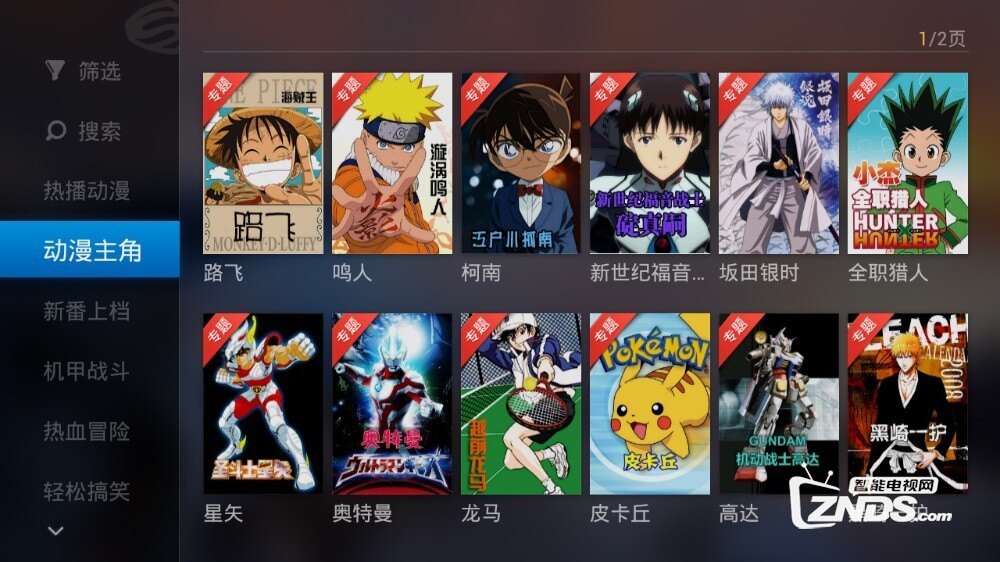View the 坂田银时 topic card

pos(779,163)
